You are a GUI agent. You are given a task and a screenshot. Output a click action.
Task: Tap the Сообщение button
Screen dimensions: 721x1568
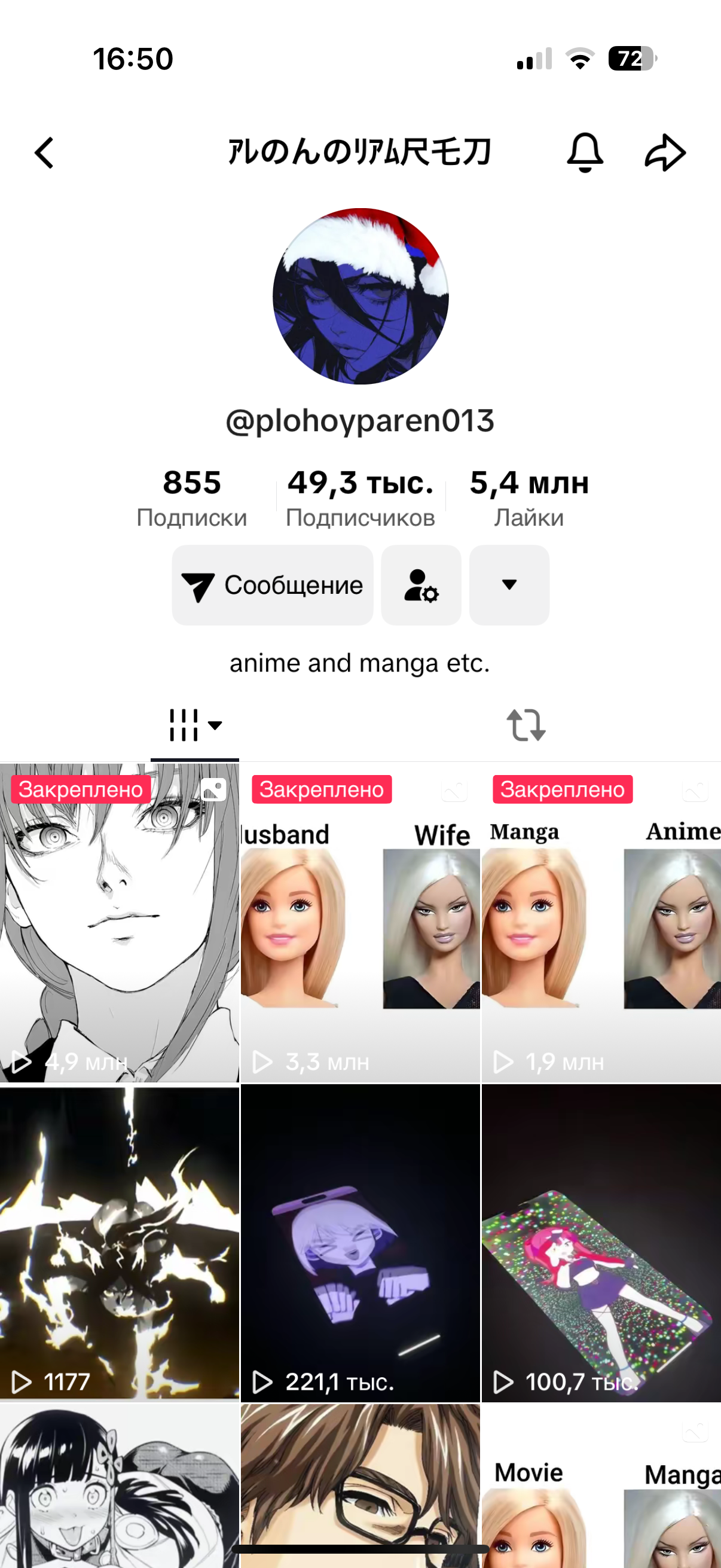click(272, 585)
